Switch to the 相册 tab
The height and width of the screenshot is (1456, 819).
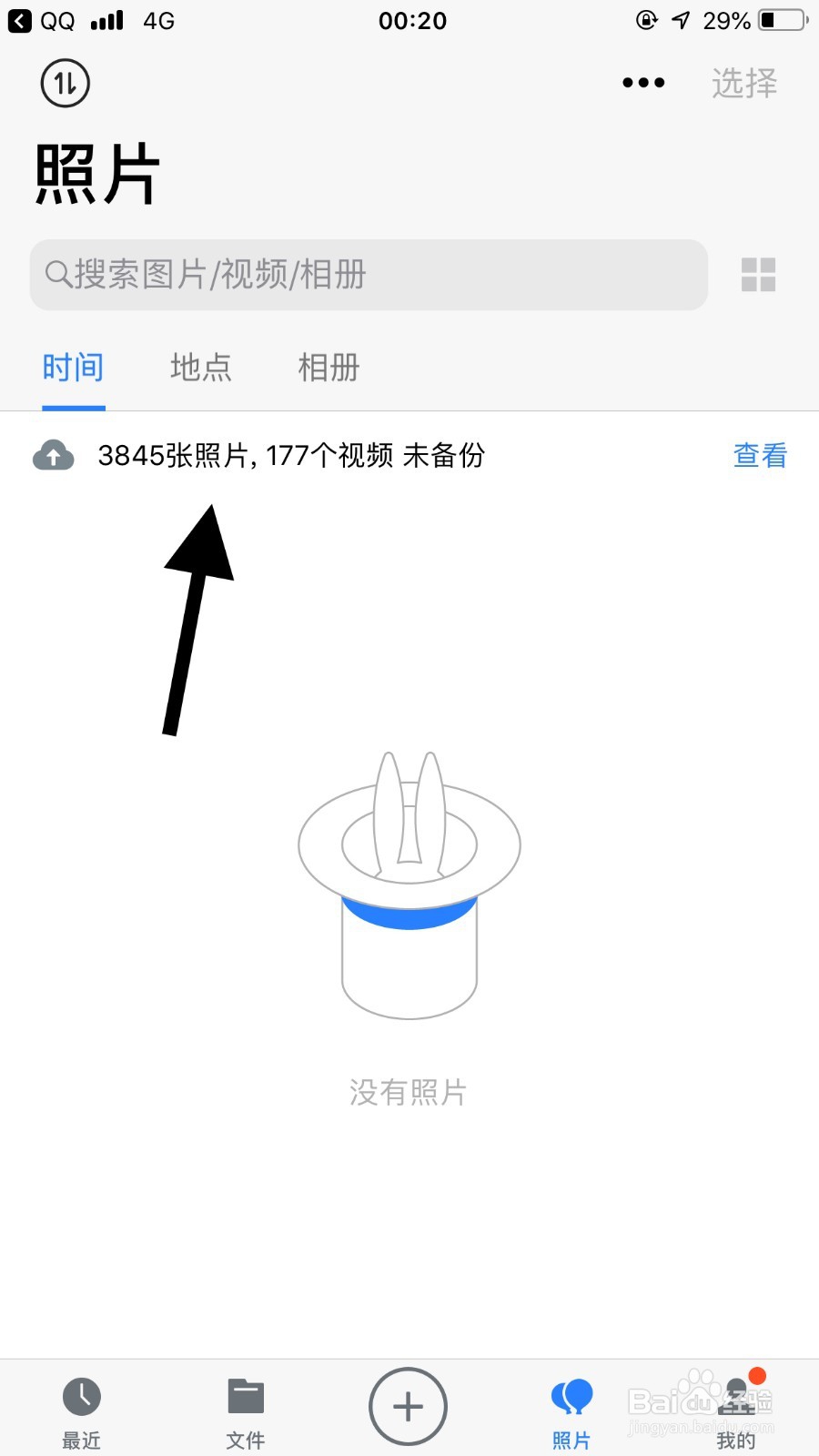click(x=328, y=368)
